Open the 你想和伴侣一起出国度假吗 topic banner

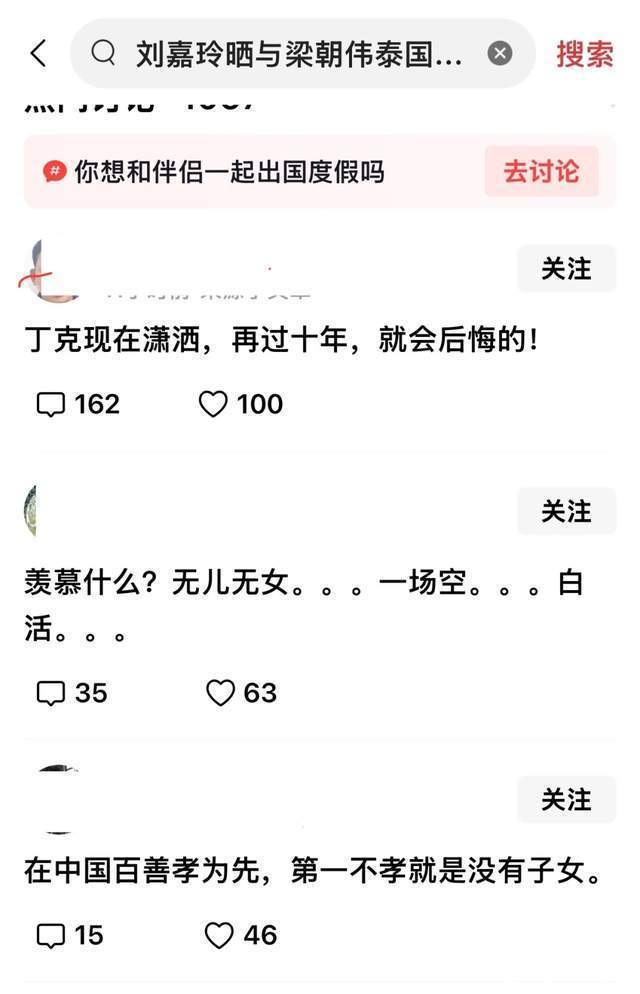pyautogui.click(x=229, y=172)
